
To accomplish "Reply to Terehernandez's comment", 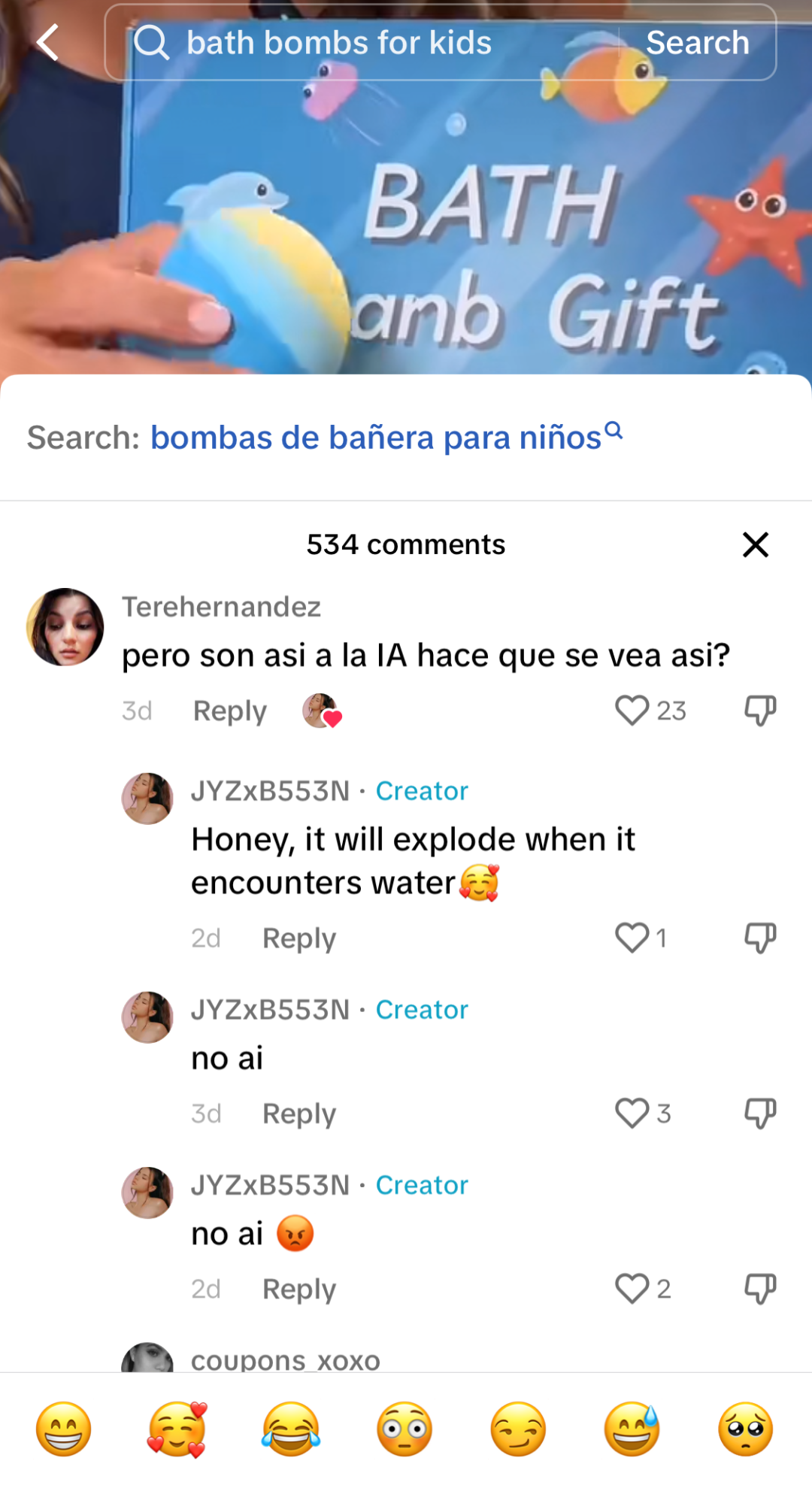I will [x=229, y=711].
